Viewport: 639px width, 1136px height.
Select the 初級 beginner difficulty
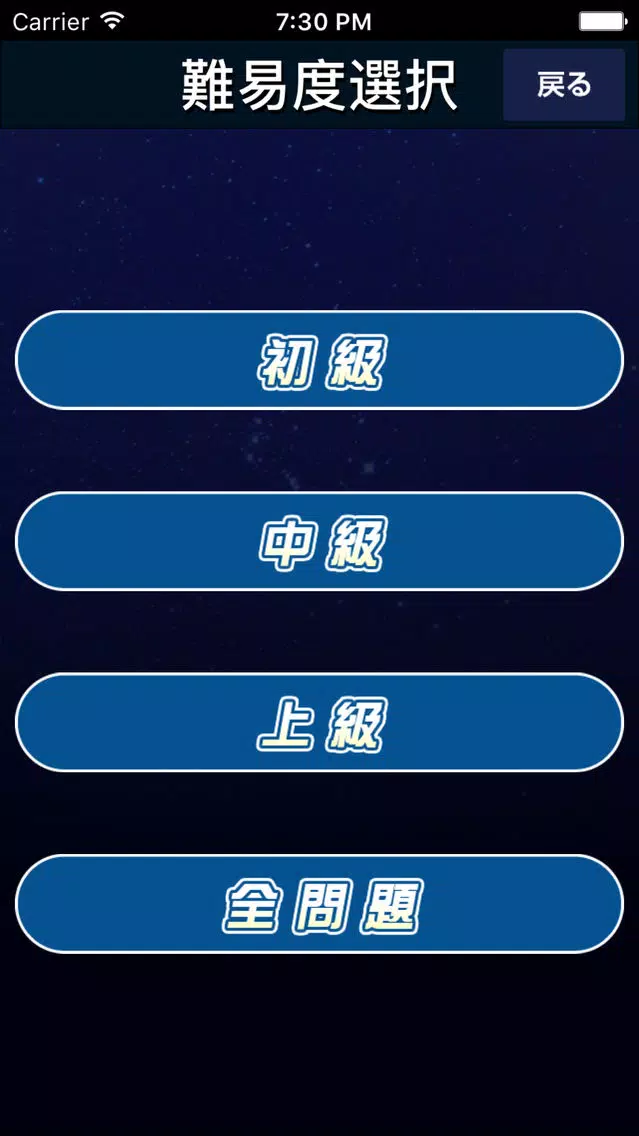[319, 360]
